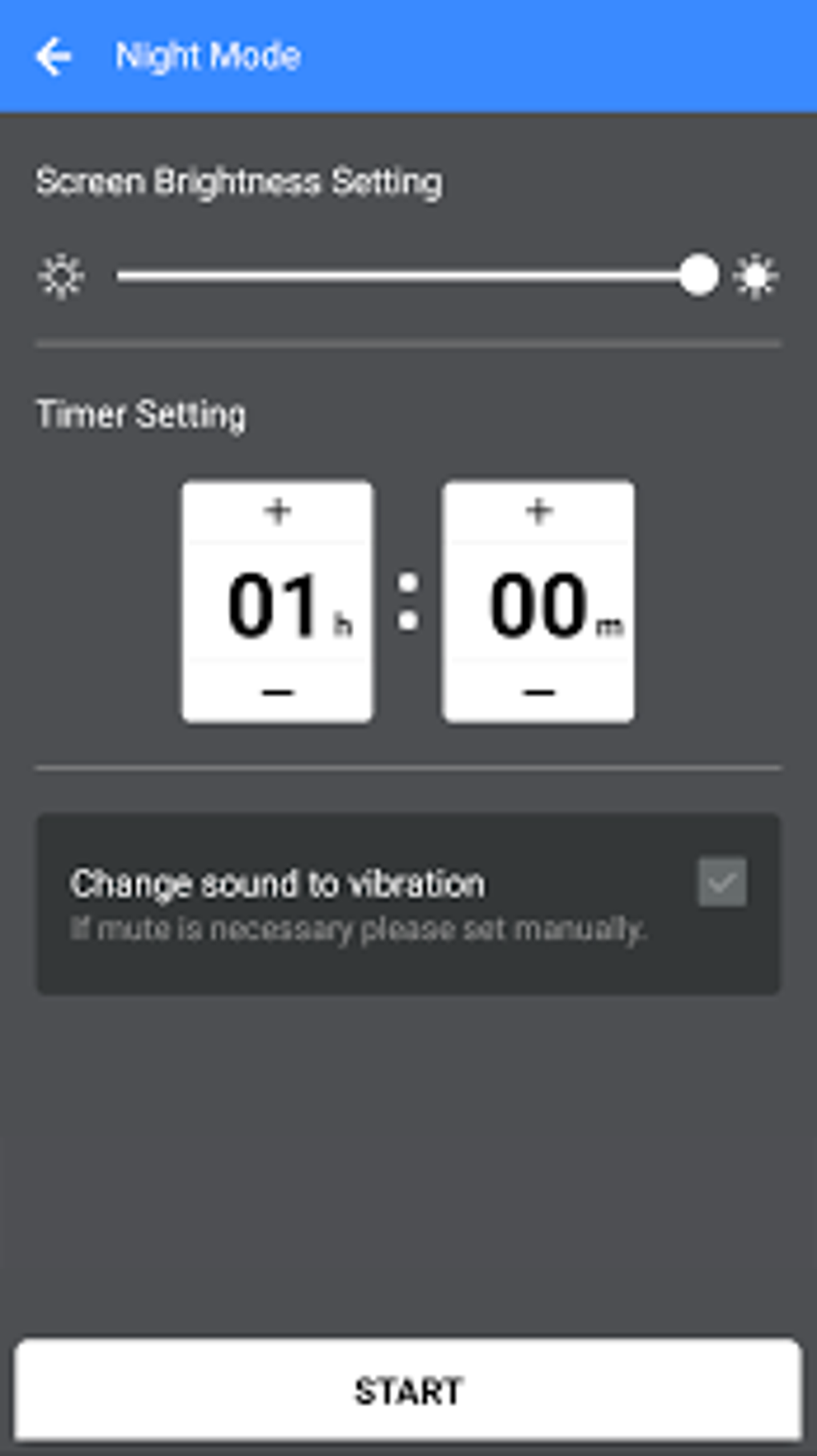Go back from Night Mode
The width and height of the screenshot is (817, 1456).
[x=54, y=56]
